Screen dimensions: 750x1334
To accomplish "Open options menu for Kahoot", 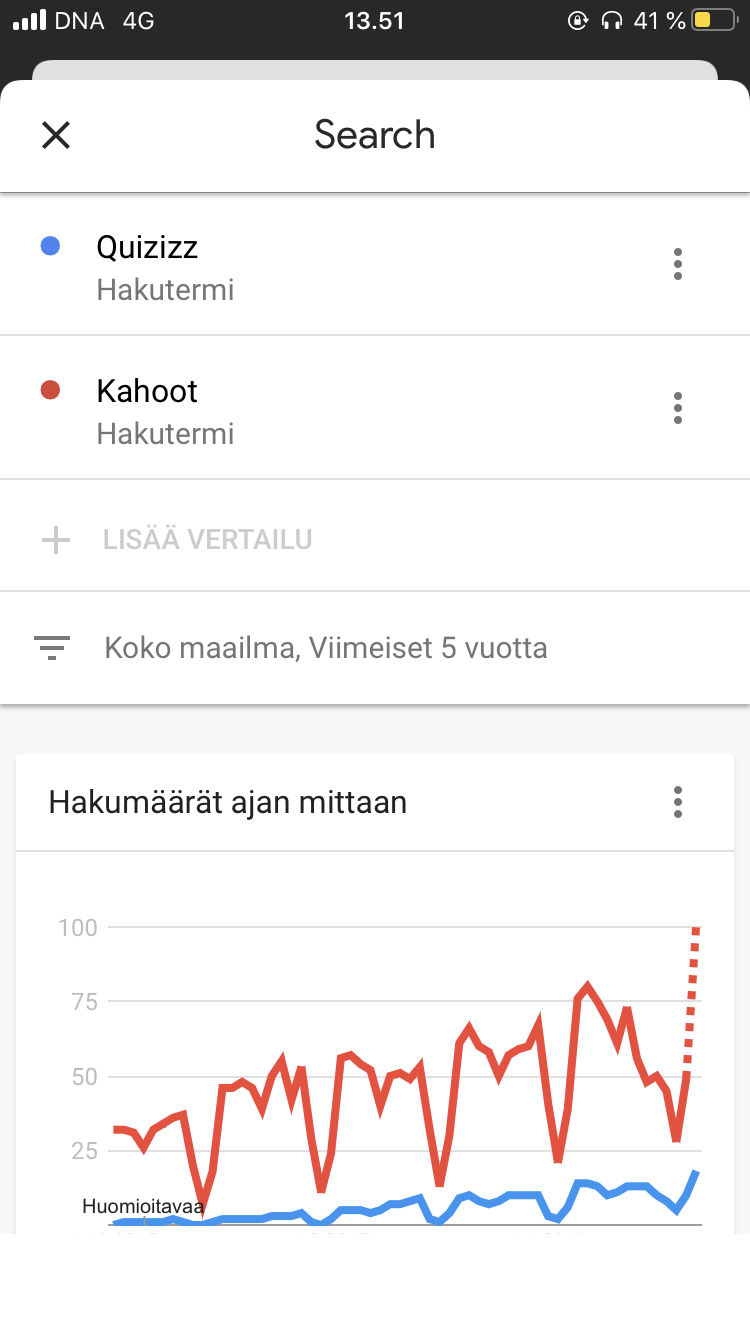I will 678,408.
